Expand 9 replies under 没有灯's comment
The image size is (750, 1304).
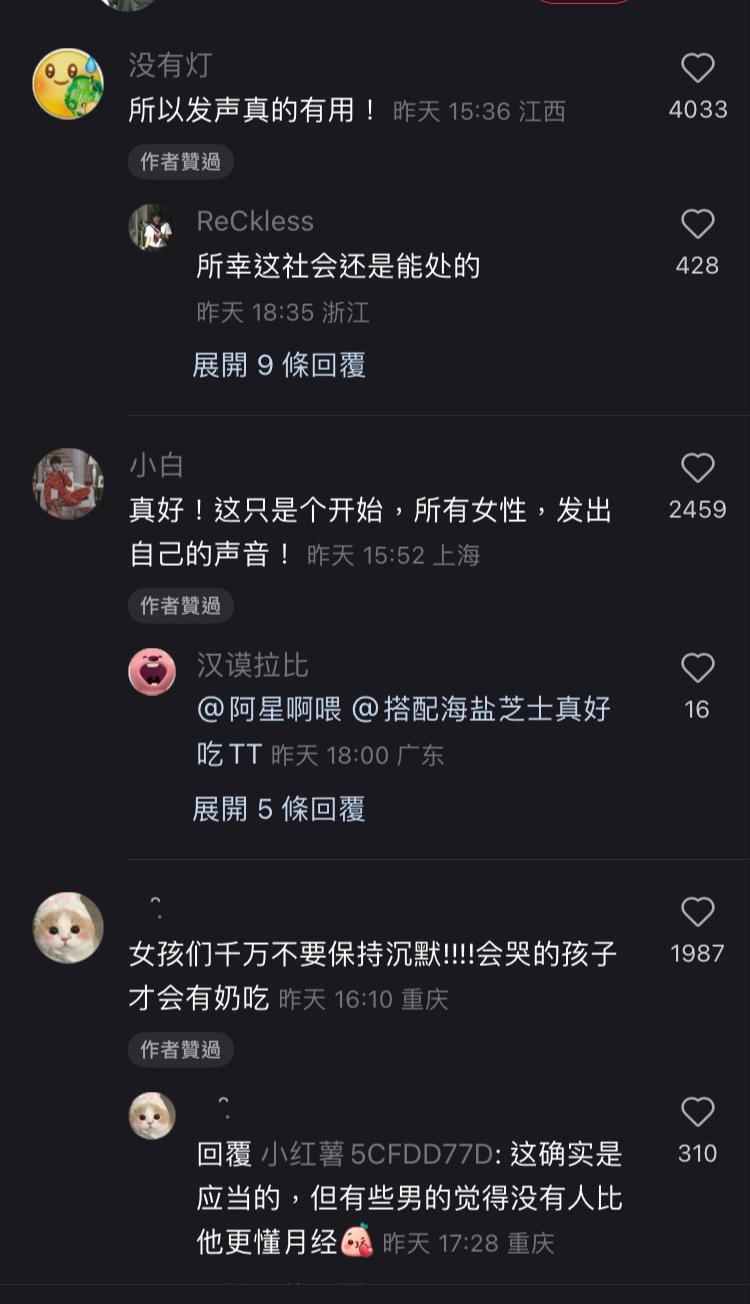(x=279, y=365)
